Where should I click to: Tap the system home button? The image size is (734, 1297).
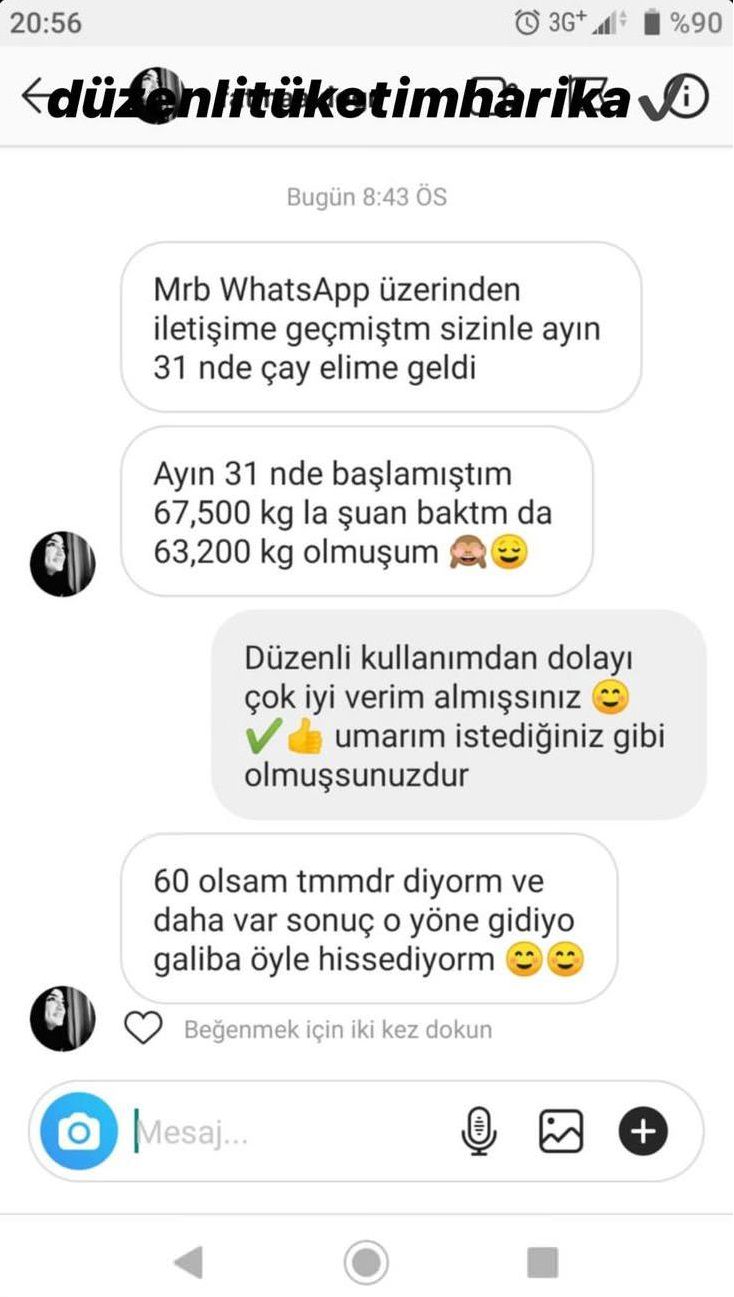pyautogui.click(x=366, y=1262)
